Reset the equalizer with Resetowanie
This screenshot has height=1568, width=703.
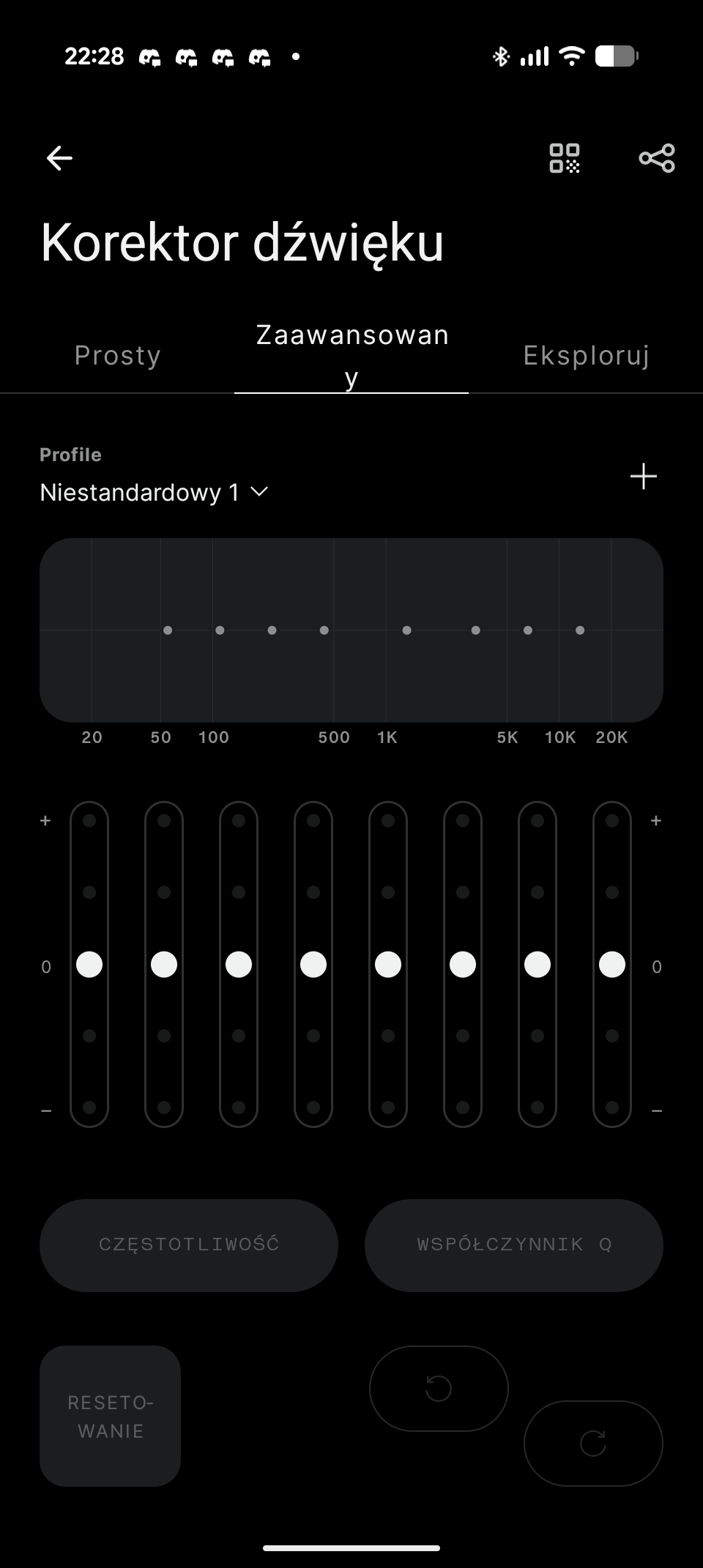point(110,1416)
